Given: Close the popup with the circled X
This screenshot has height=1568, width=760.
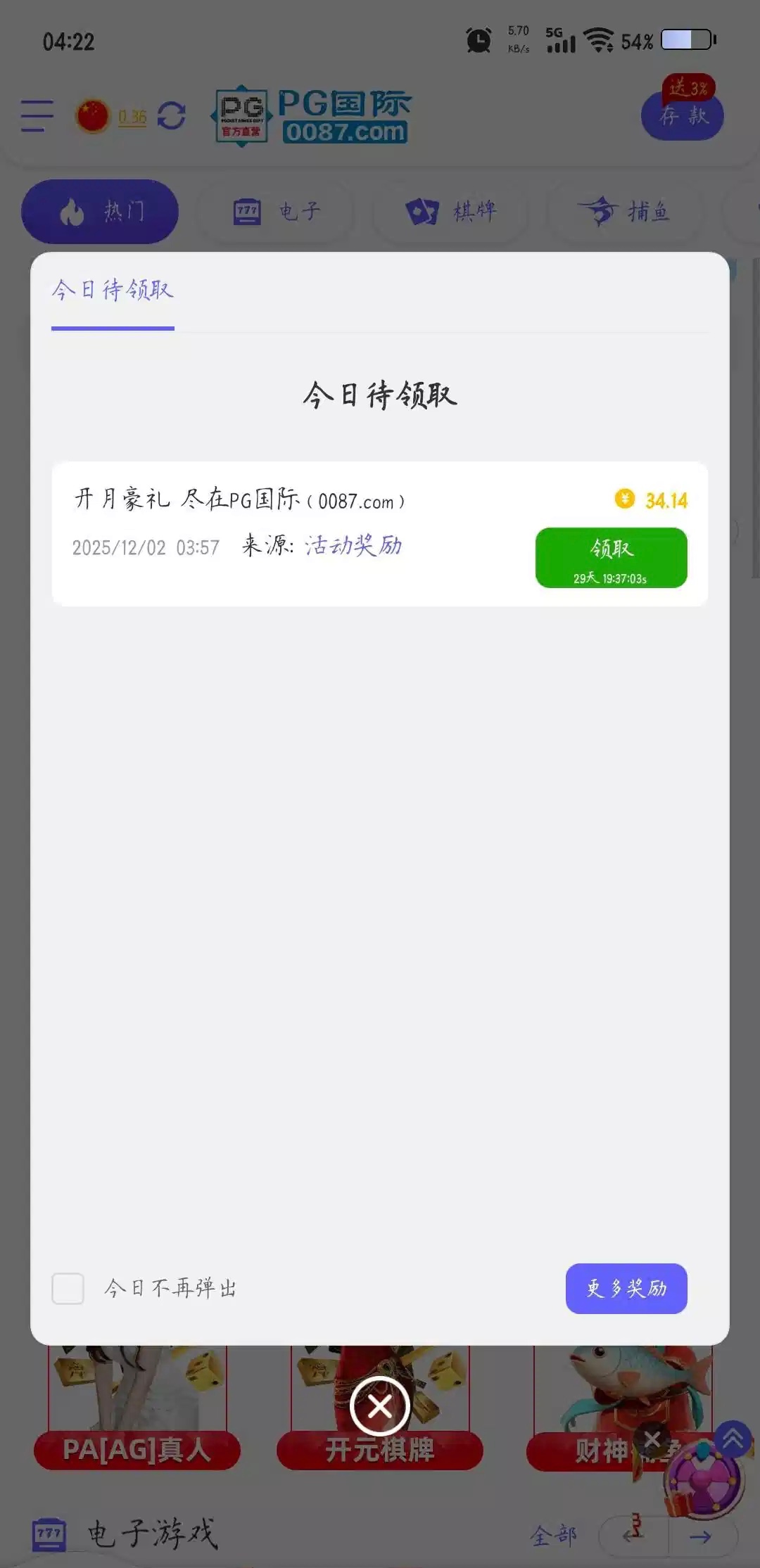Looking at the screenshot, I should 380,1407.
